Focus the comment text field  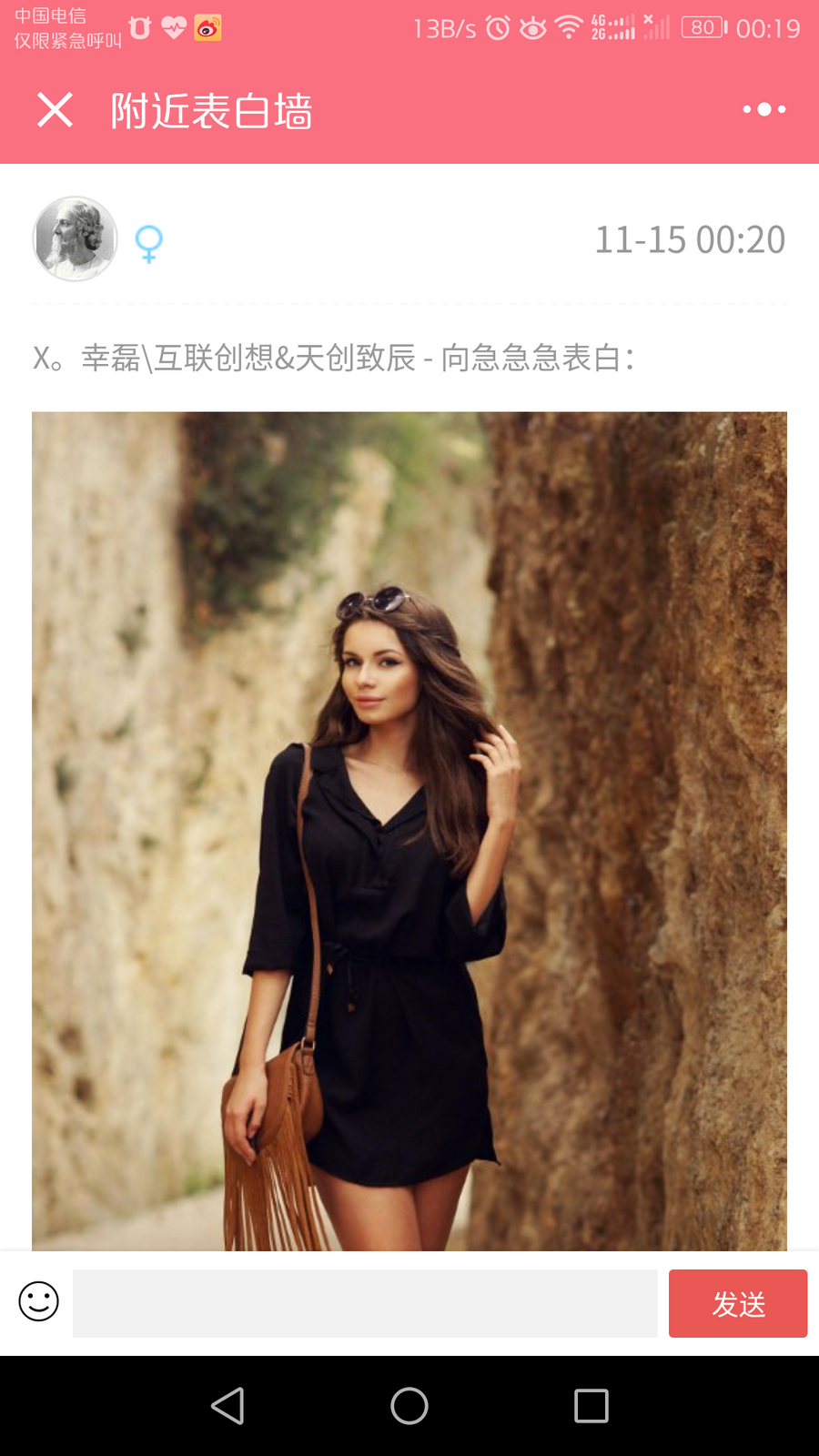(364, 1303)
